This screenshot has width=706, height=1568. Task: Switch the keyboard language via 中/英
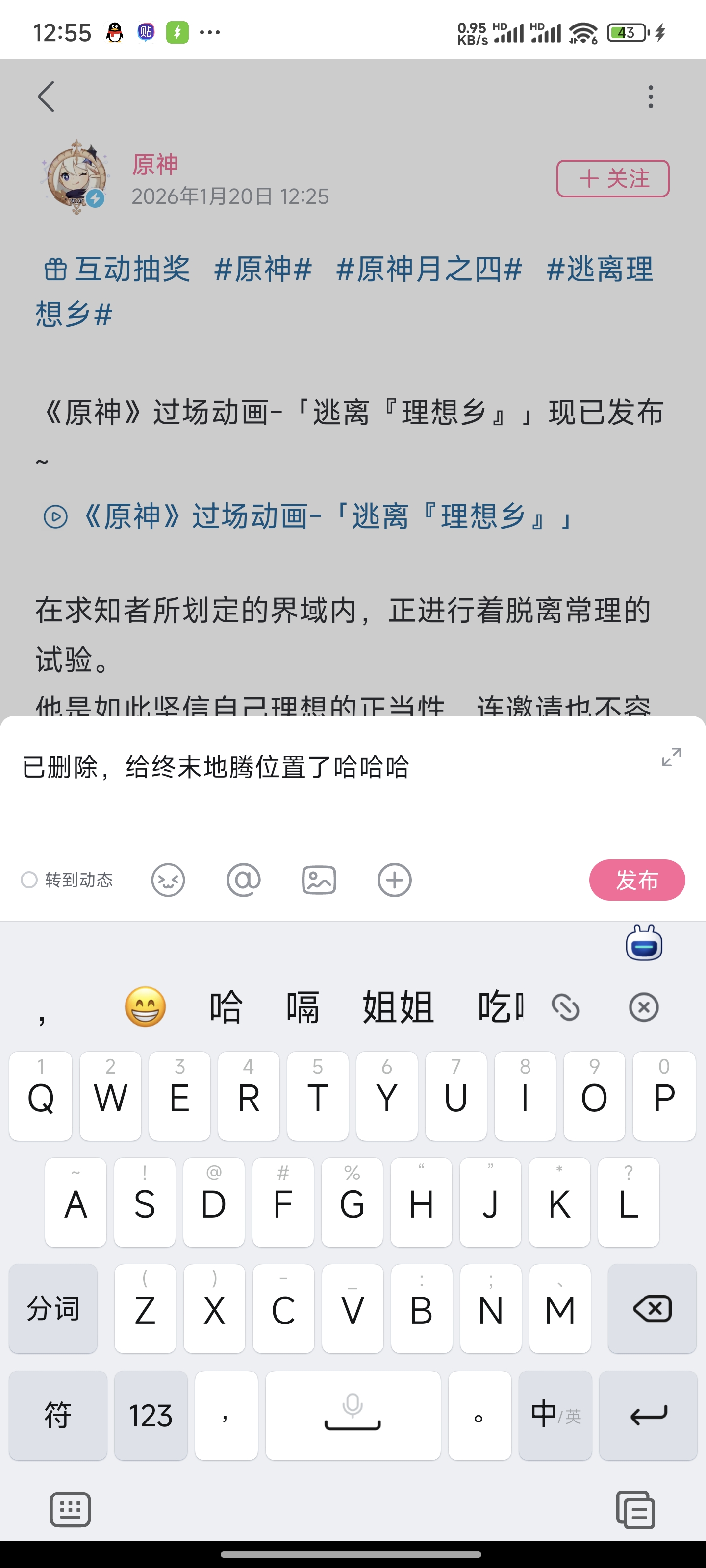[x=555, y=1415]
